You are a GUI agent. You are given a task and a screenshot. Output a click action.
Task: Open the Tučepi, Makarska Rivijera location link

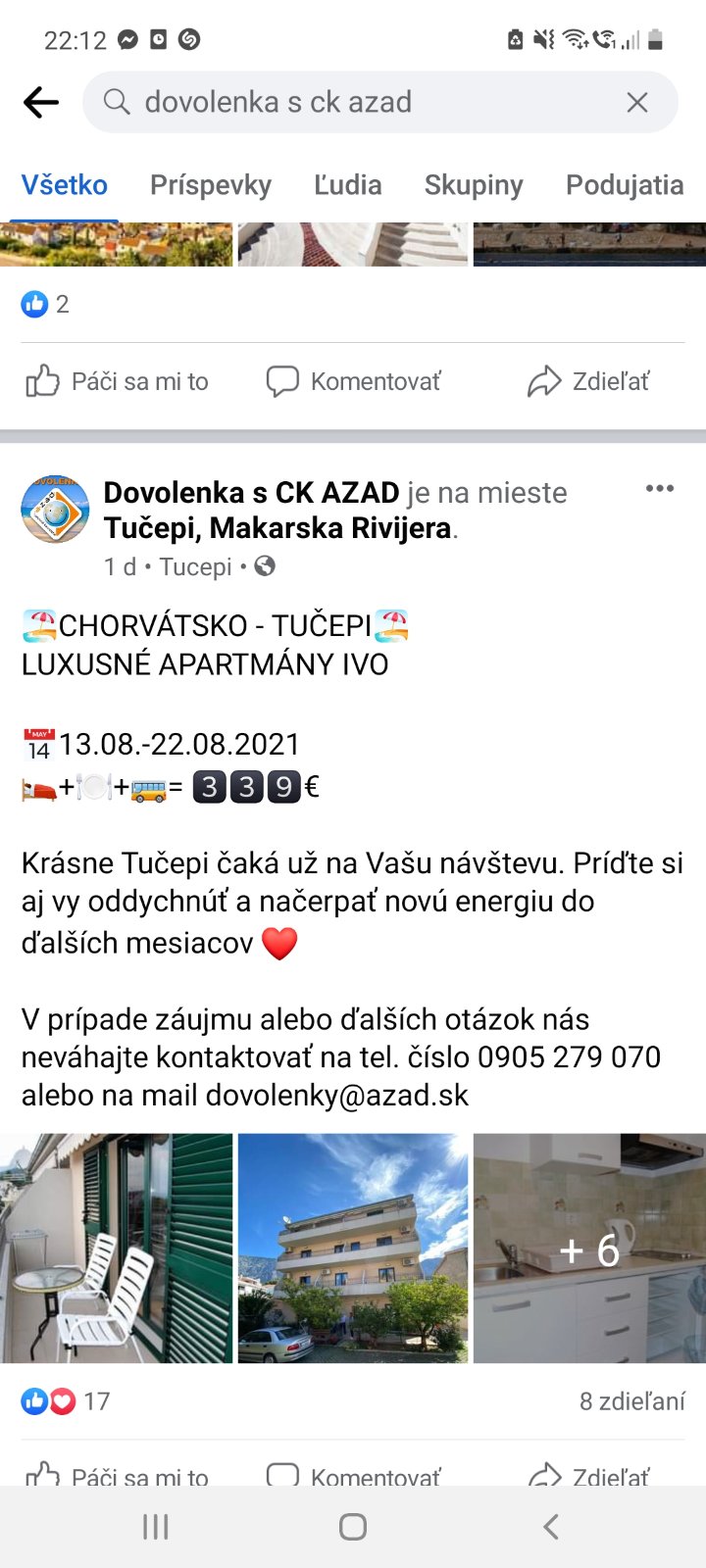[x=277, y=527]
